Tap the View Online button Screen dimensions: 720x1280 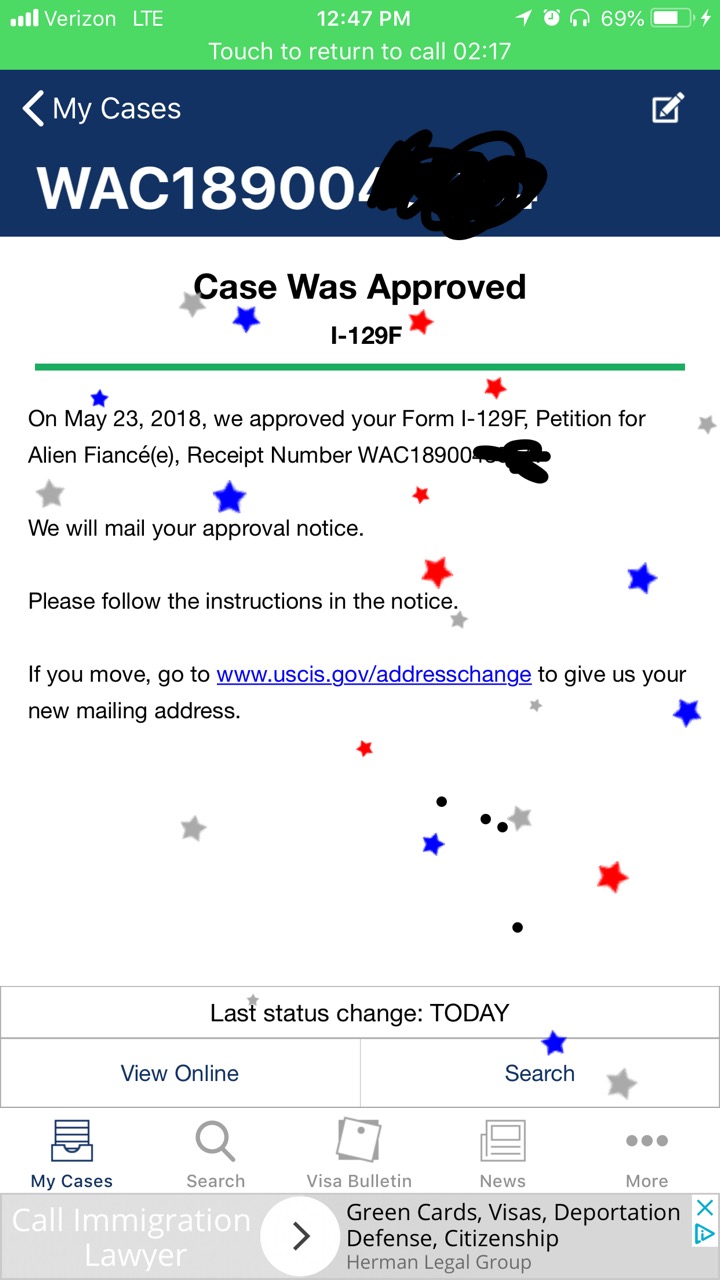[x=180, y=1073]
